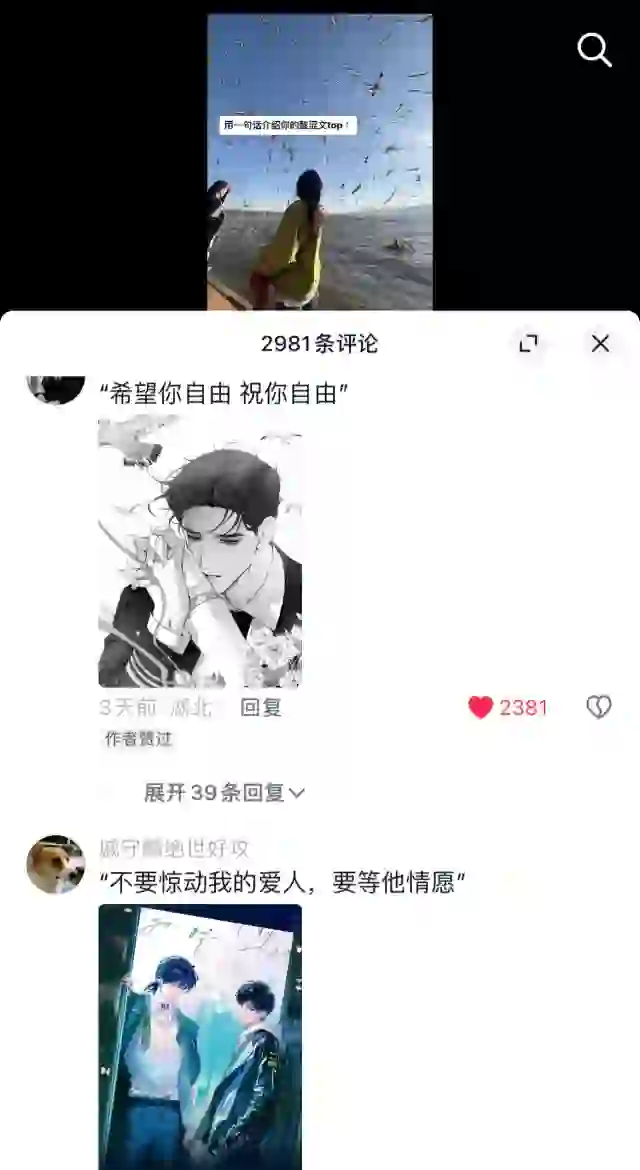Close the comments panel
The width and height of the screenshot is (640, 1170).
pos(600,343)
